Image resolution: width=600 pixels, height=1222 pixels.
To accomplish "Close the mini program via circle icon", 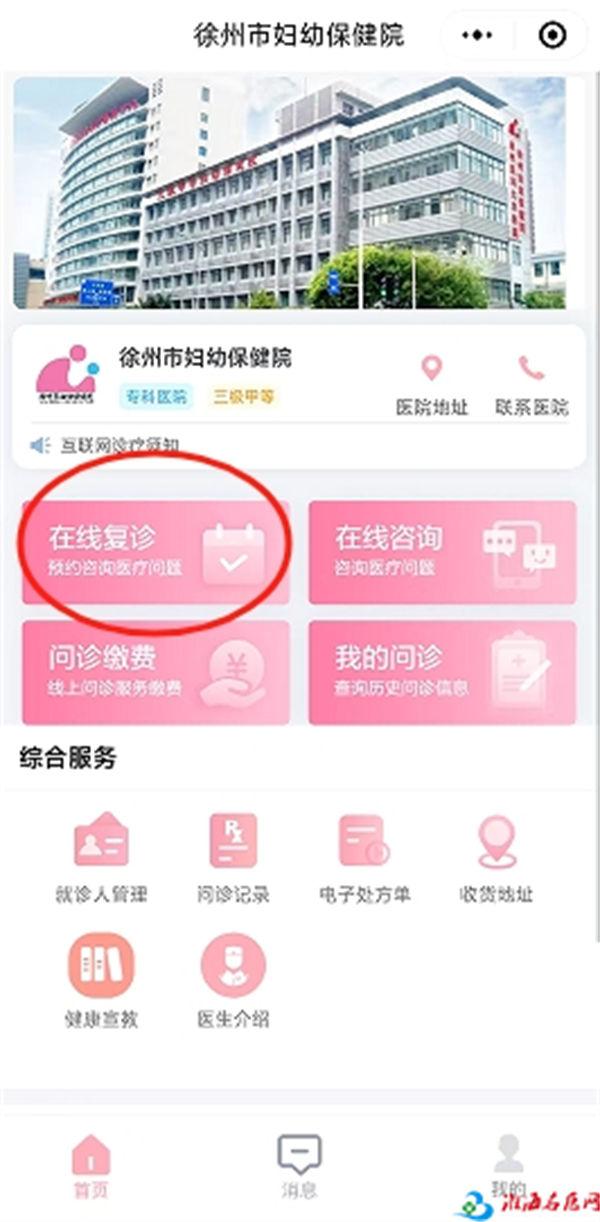I will click(552, 36).
